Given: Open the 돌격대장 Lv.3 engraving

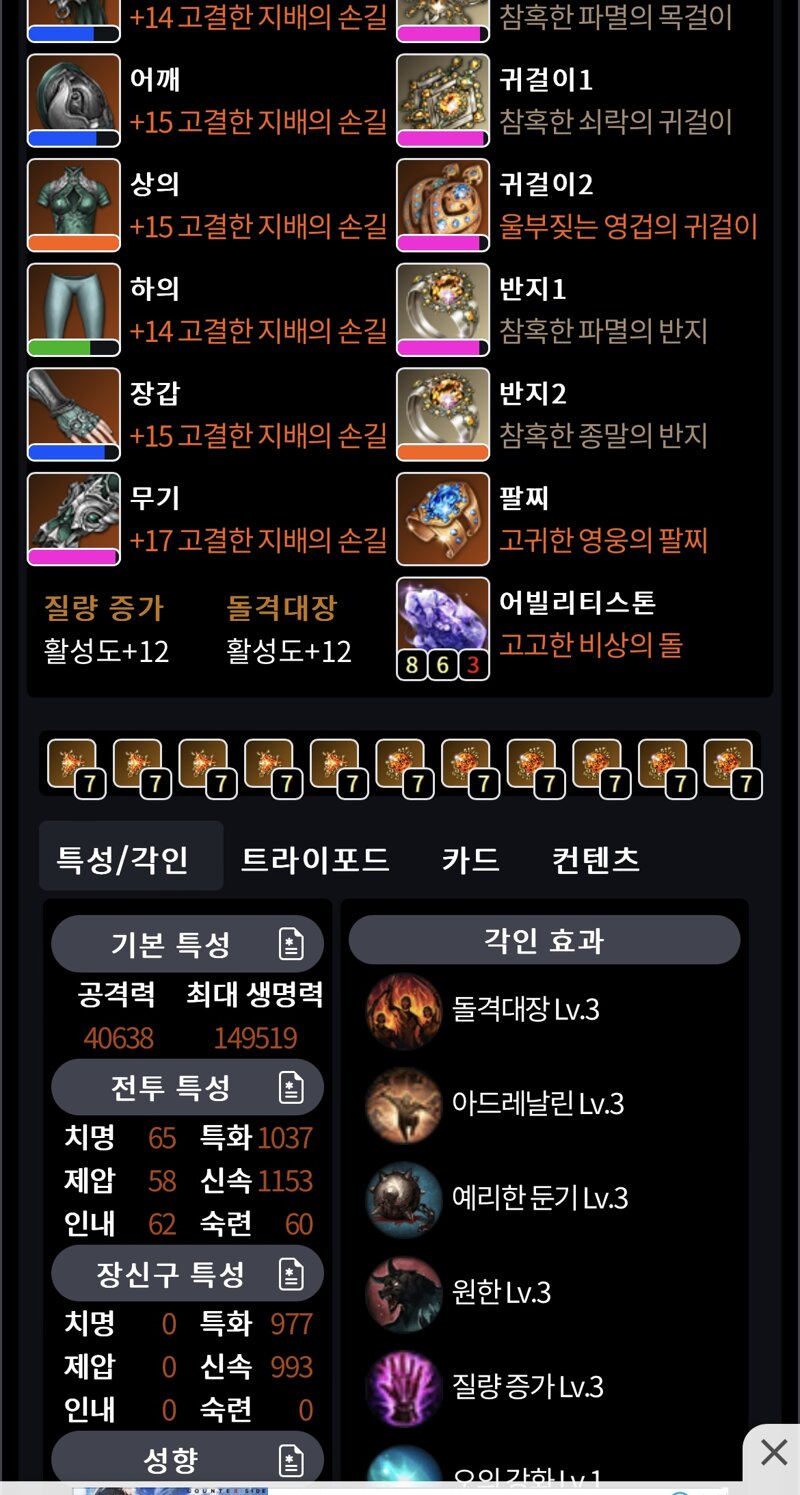Looking at the screenshot, I should pyautogui.click(x=525, y=1010).
